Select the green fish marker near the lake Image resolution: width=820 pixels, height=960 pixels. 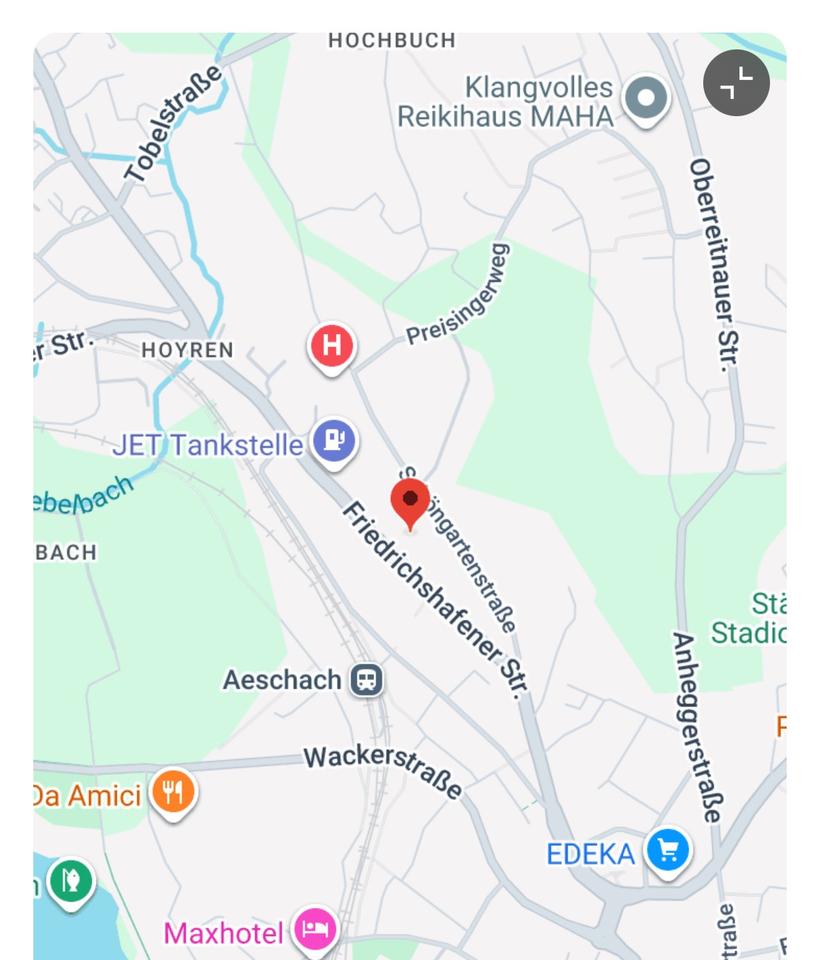[70, 883]
